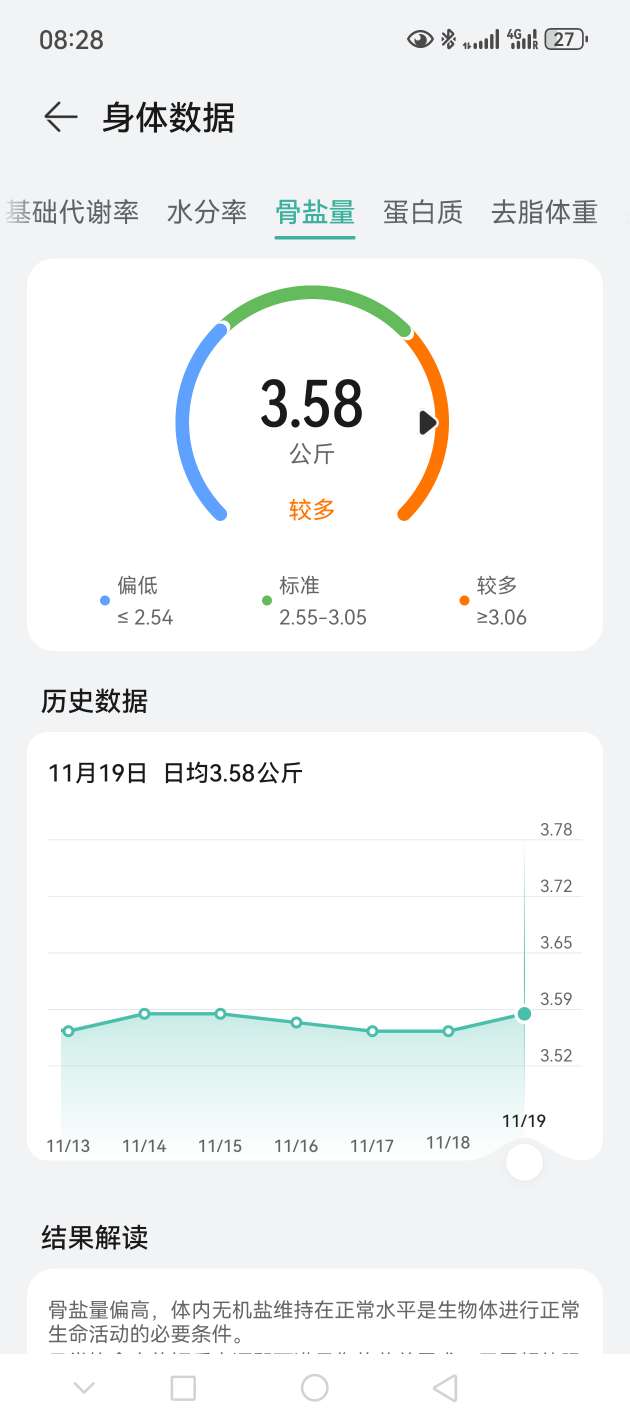Select the 骨盐量 tab

coord(315,212)
